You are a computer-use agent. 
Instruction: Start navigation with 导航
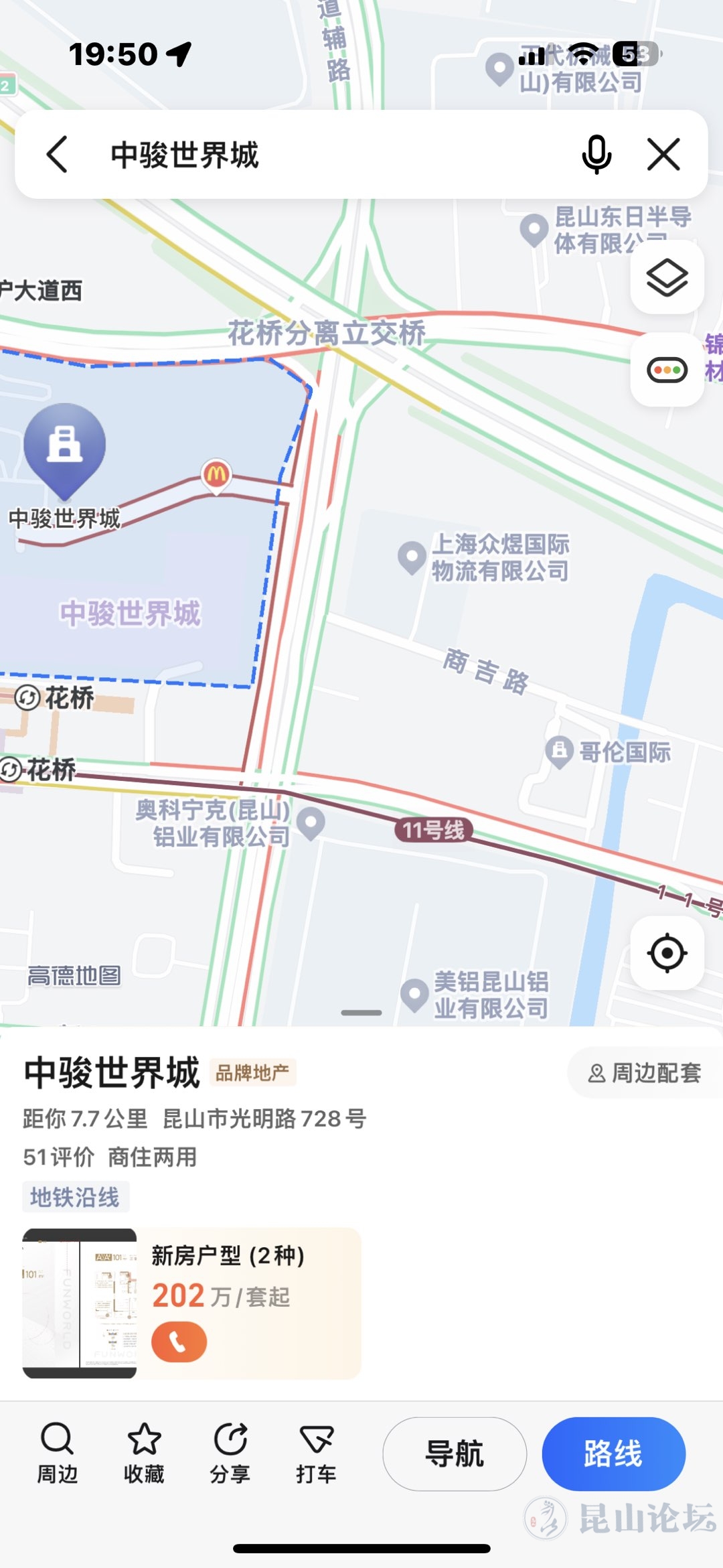[455, 1453]
